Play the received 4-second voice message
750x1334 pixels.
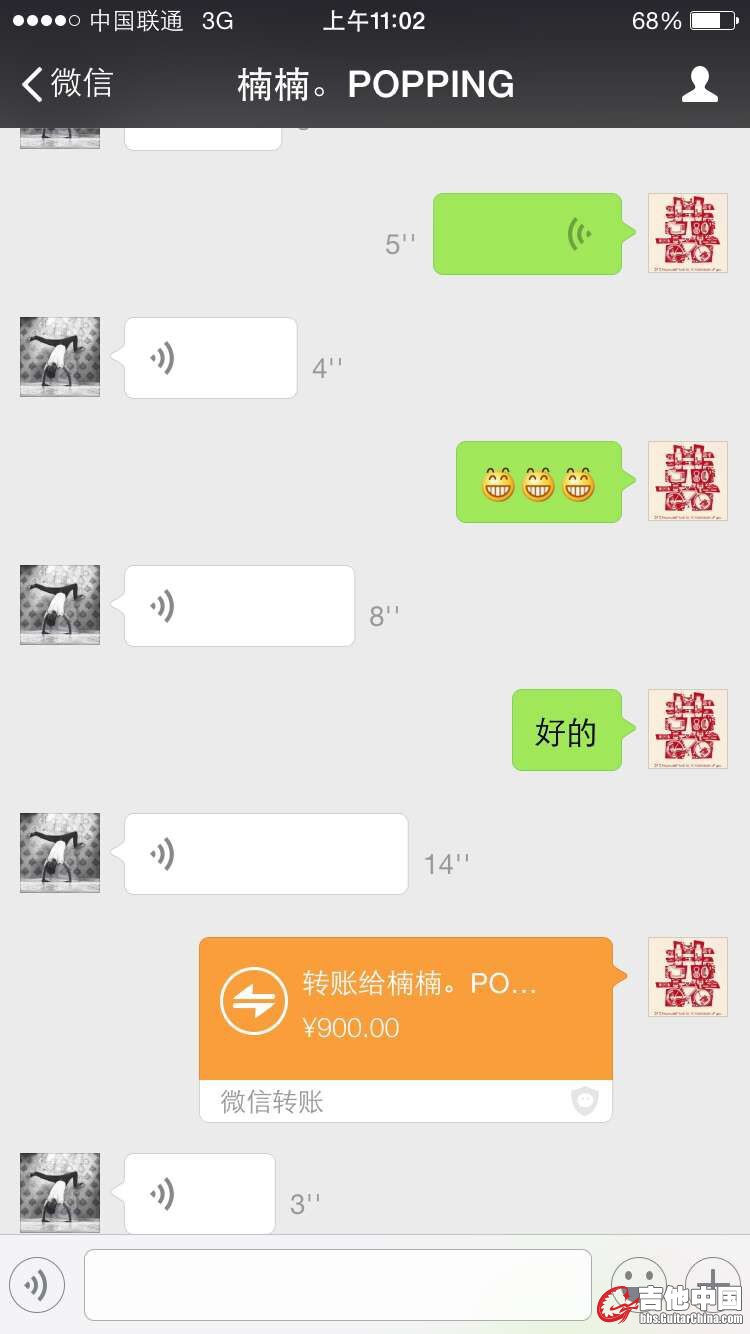(210, 358)
